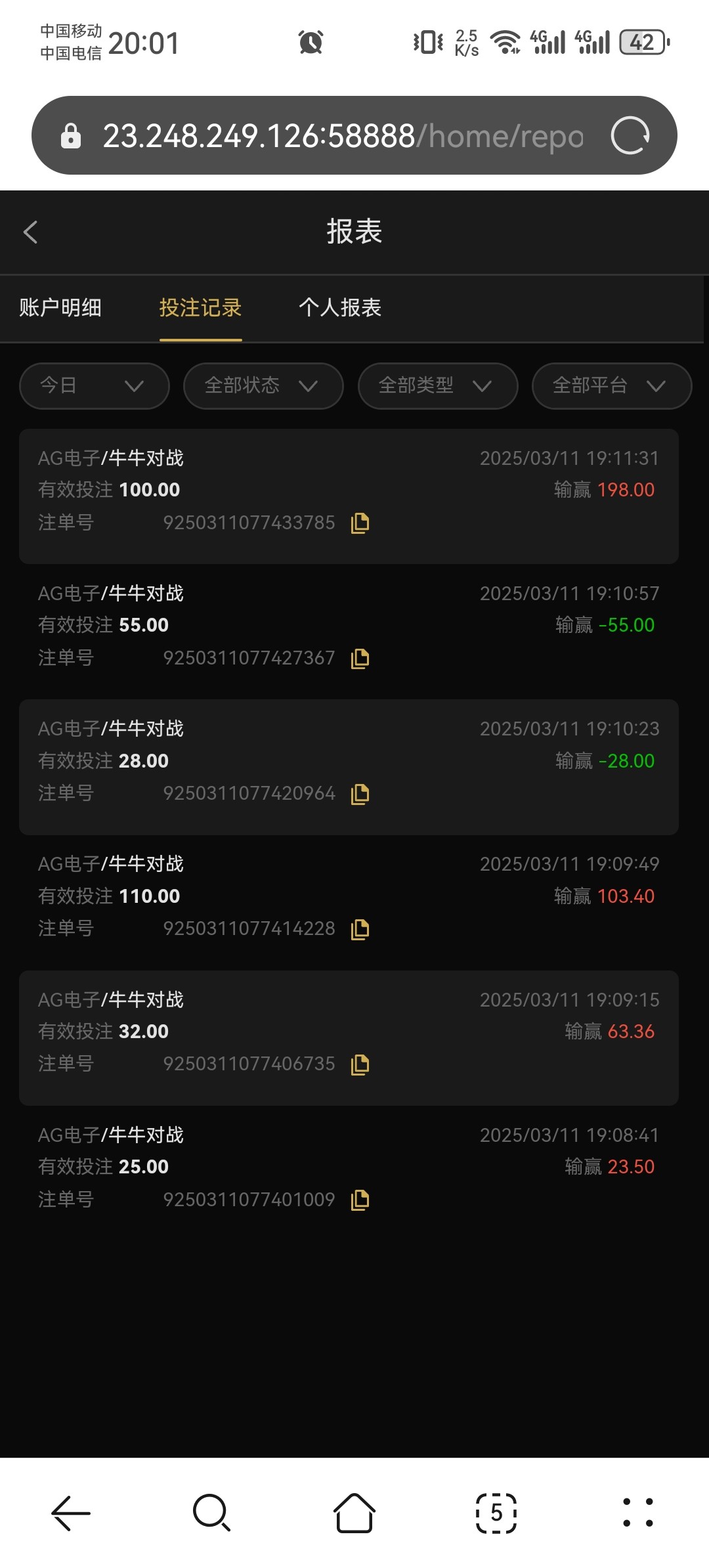Open the browser tab switcher showing 5
709x1568 pixels.
pos(496,1513)
